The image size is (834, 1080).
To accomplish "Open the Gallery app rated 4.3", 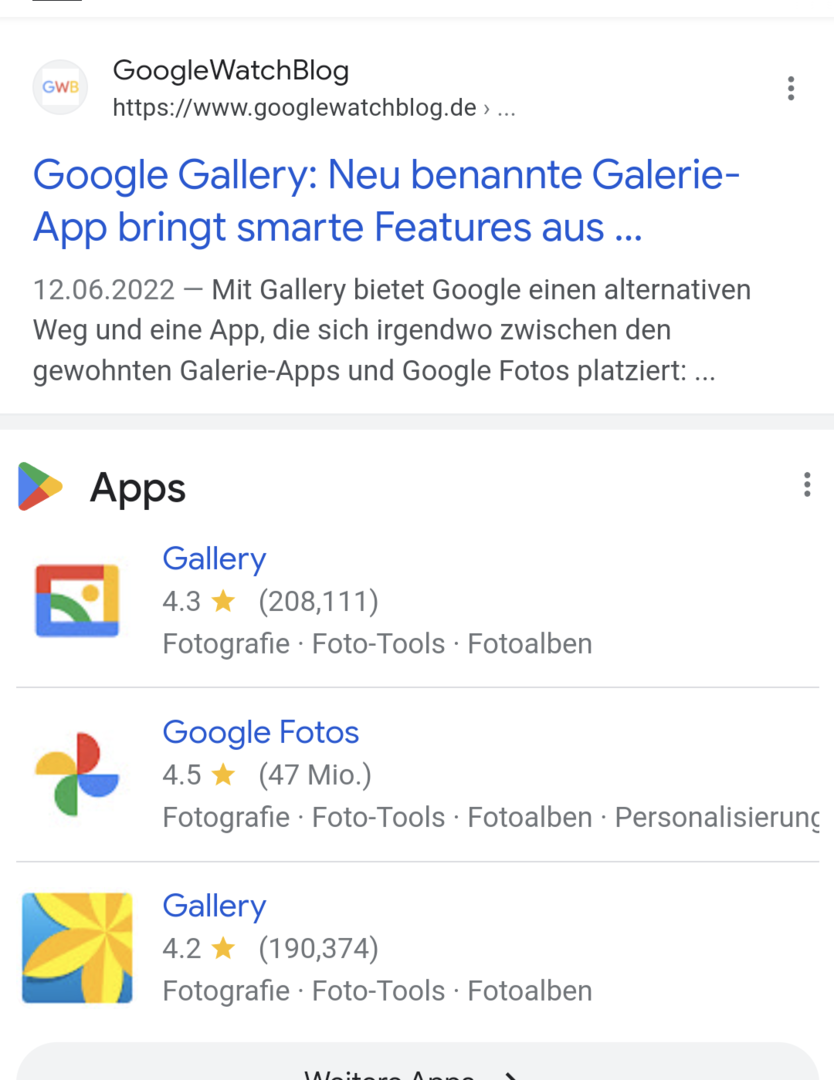I will [x=214, y=558].
